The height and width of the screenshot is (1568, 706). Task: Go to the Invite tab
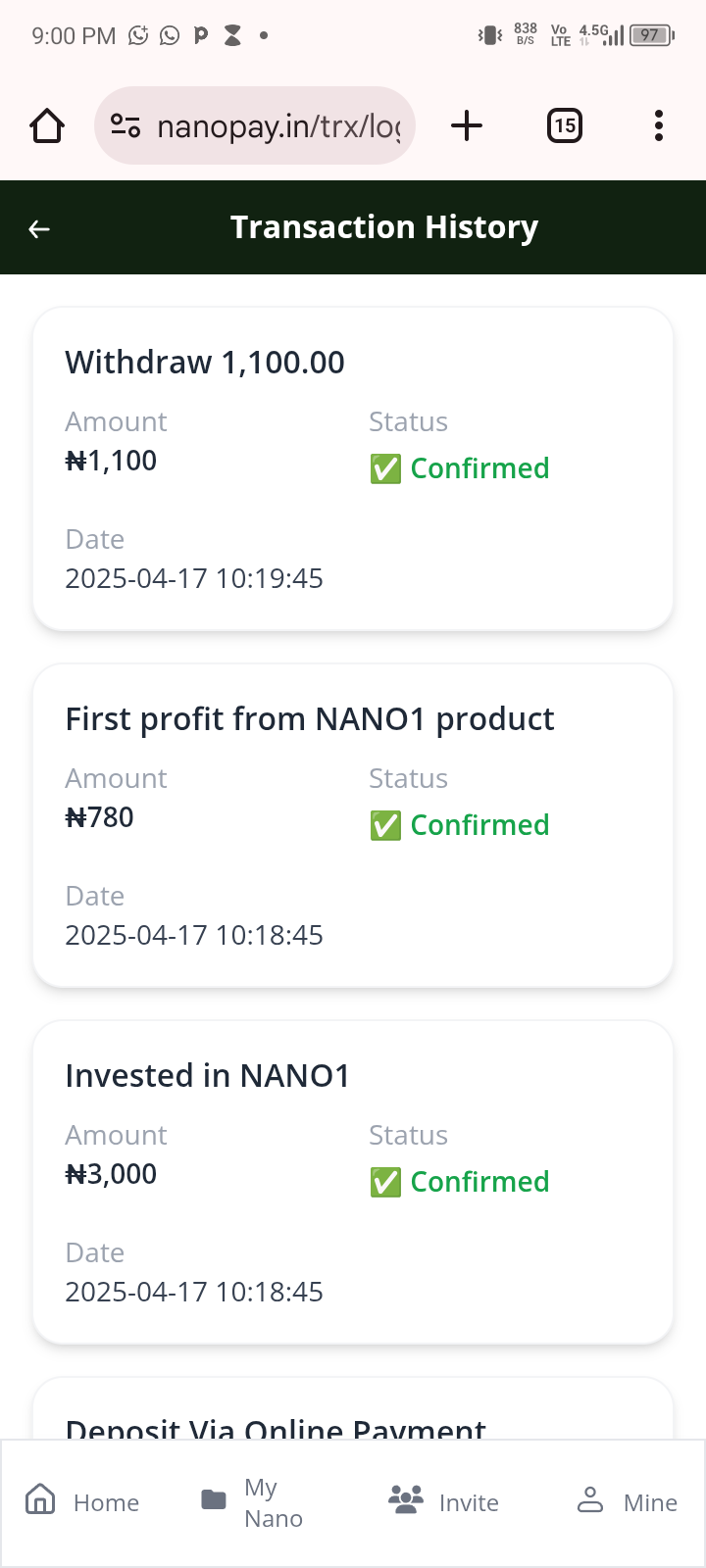click(444, 1502)
